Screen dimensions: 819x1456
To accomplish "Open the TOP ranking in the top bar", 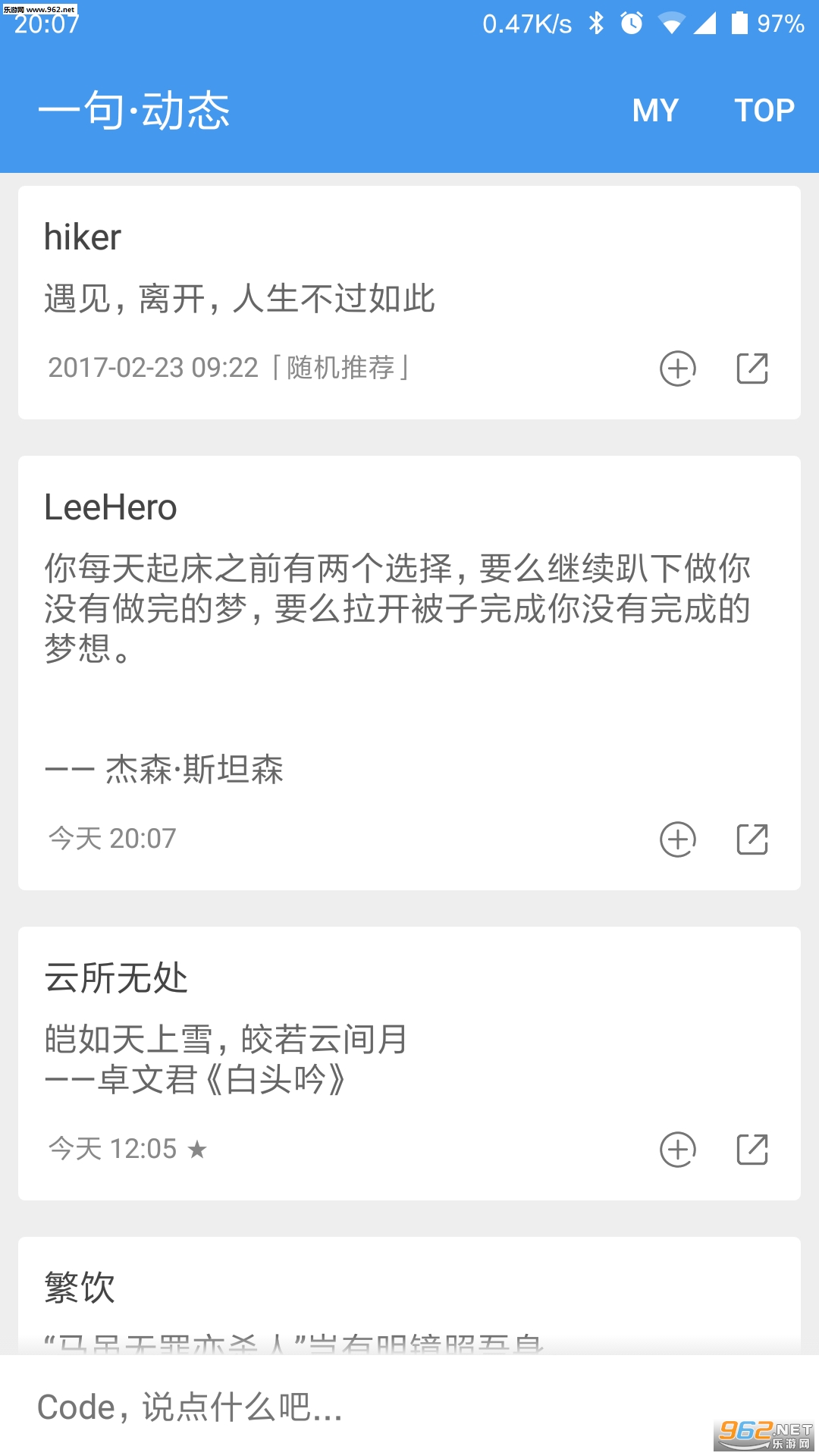I will pyautogui.click(x=764, y=111).
